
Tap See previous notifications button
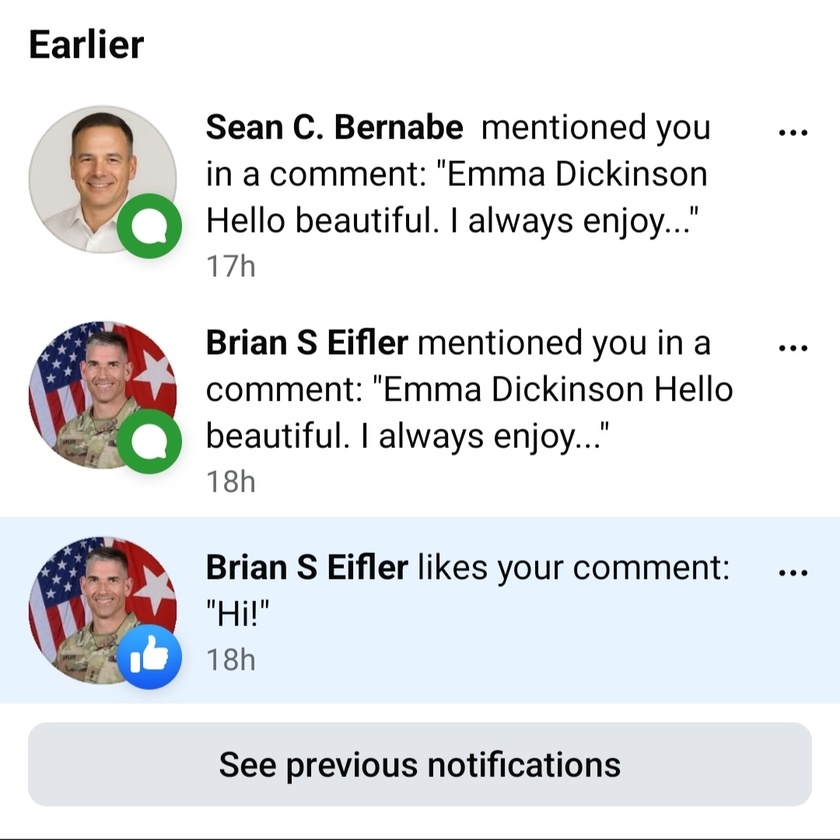[419, 765]
